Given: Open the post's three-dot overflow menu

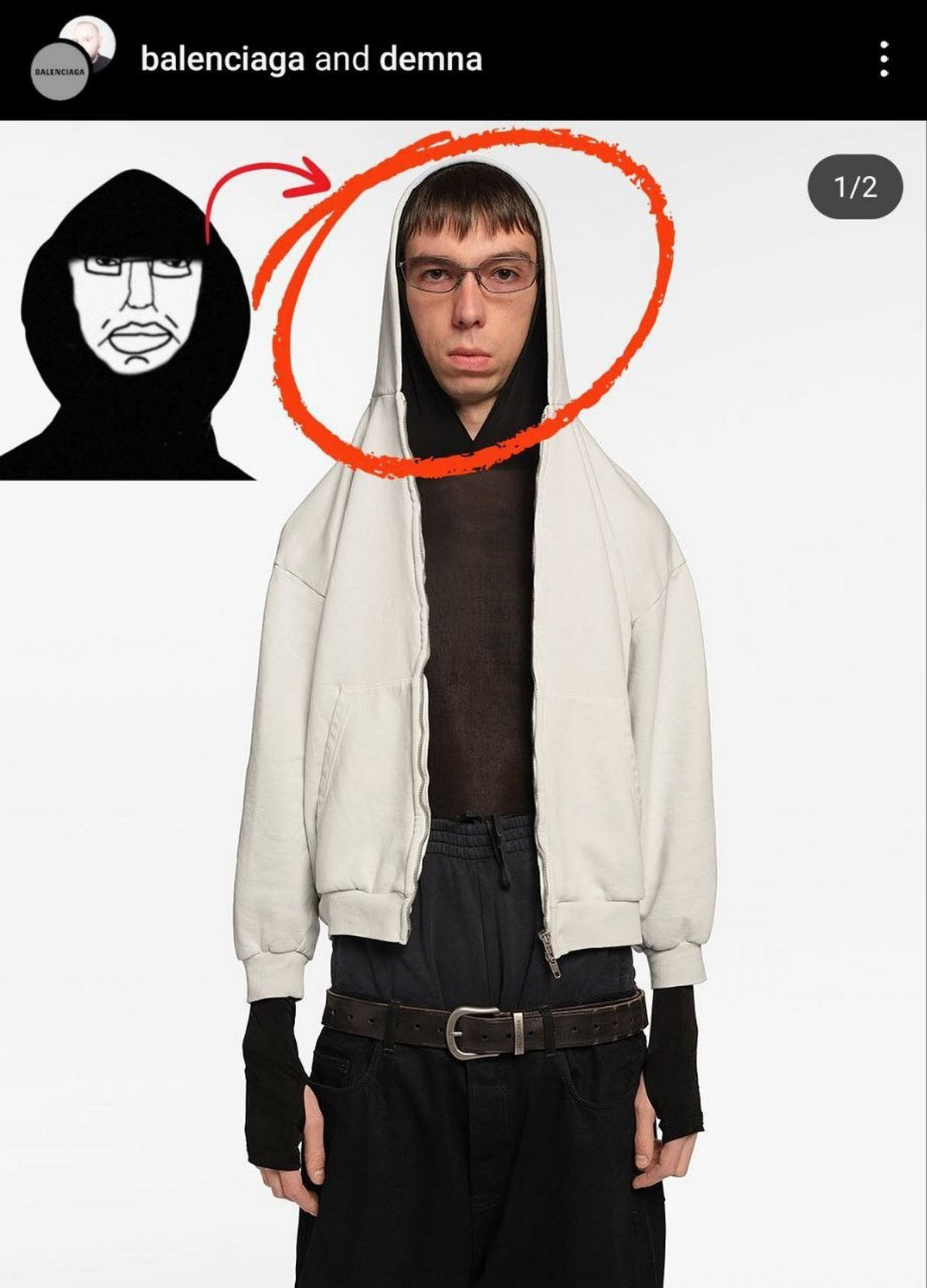Looking at the screenshot, I should 884,59.
